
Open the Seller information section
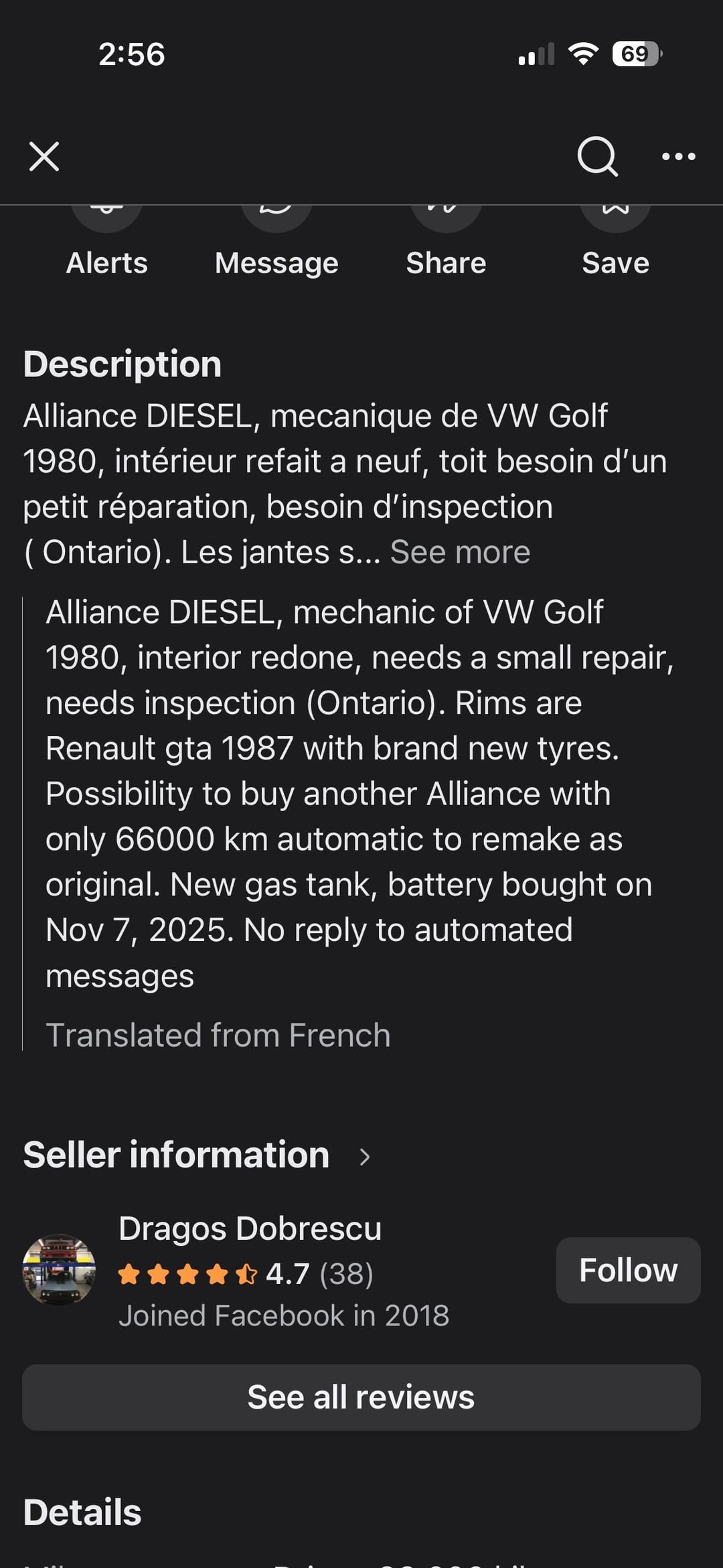(197, 1155)
